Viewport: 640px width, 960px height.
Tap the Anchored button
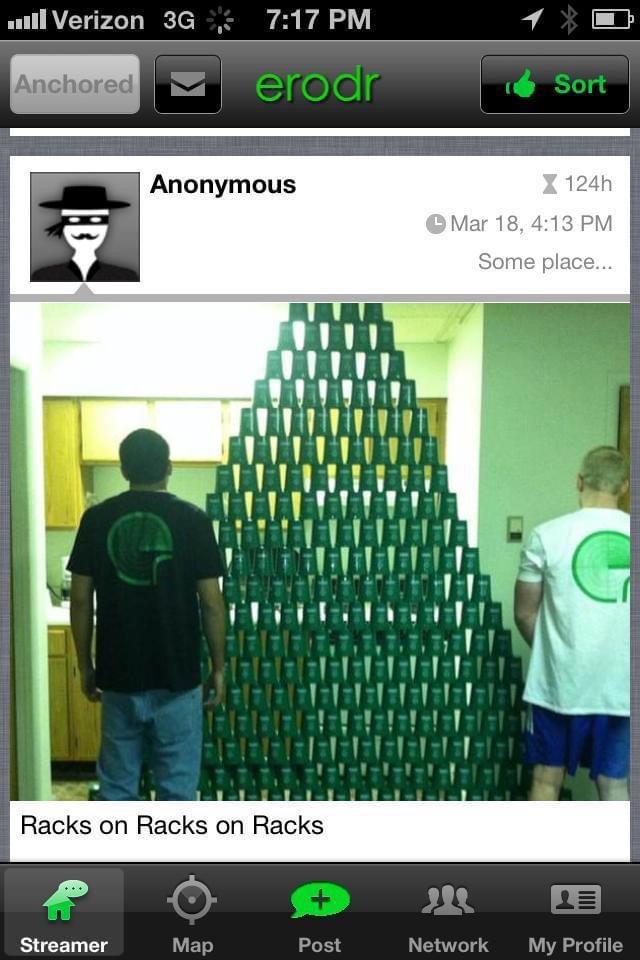(x=75, y=84)
